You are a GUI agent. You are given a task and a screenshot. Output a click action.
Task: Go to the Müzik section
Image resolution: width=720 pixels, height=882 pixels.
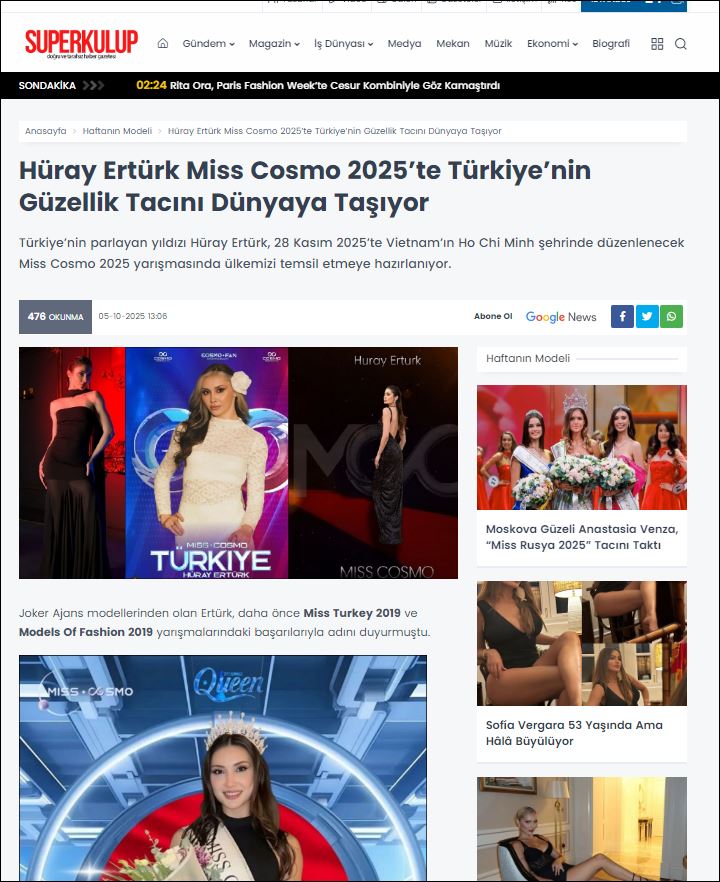(x=498, y=44)
